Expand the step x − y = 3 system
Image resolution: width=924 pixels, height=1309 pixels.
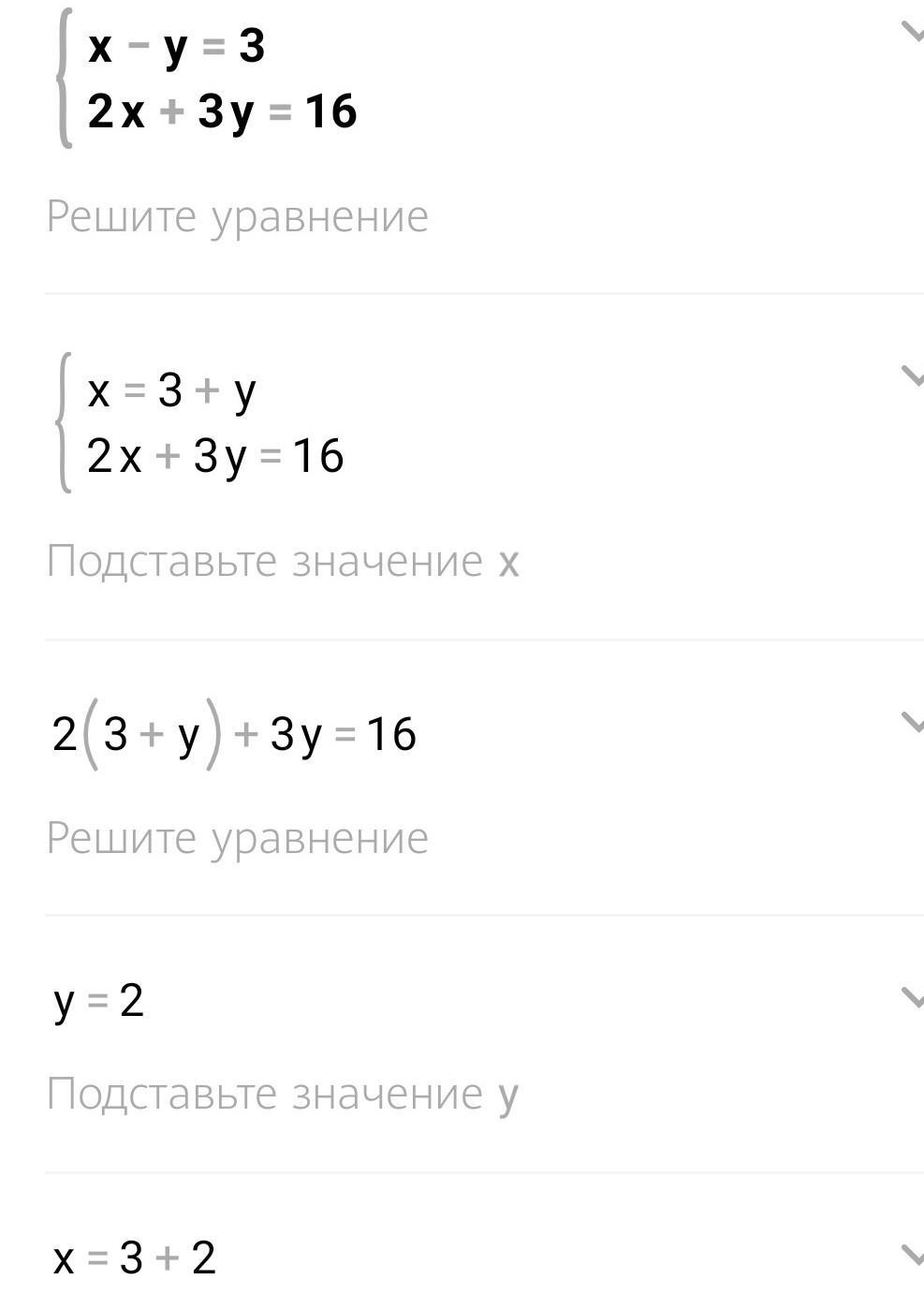pos(912,33)
